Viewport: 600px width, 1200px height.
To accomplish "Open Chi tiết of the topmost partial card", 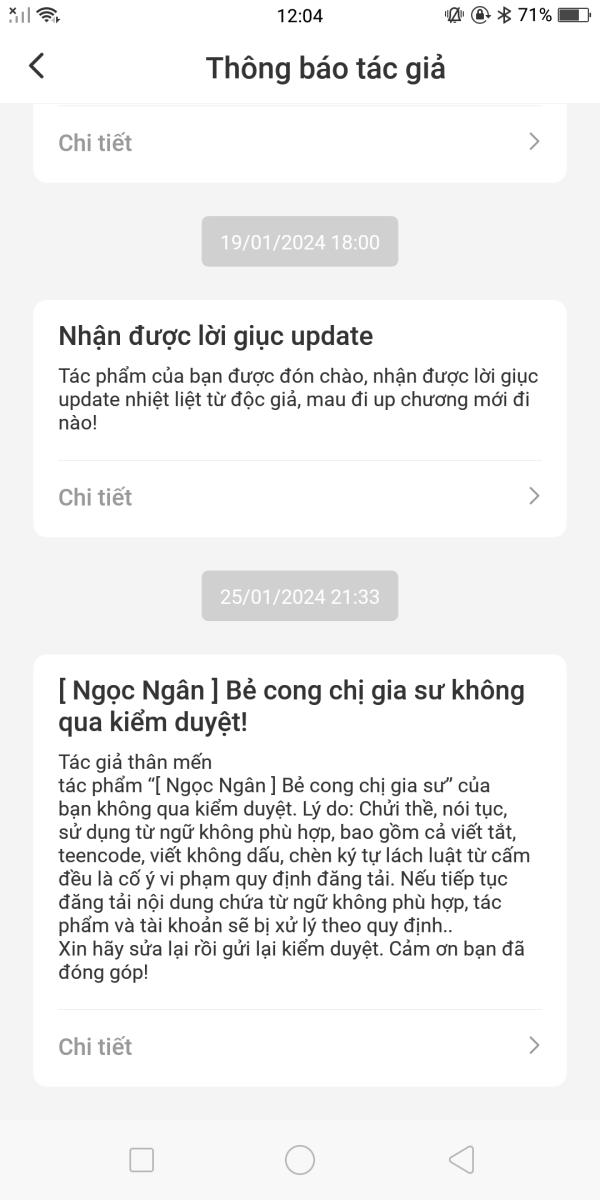I will (x=299, y=143).
